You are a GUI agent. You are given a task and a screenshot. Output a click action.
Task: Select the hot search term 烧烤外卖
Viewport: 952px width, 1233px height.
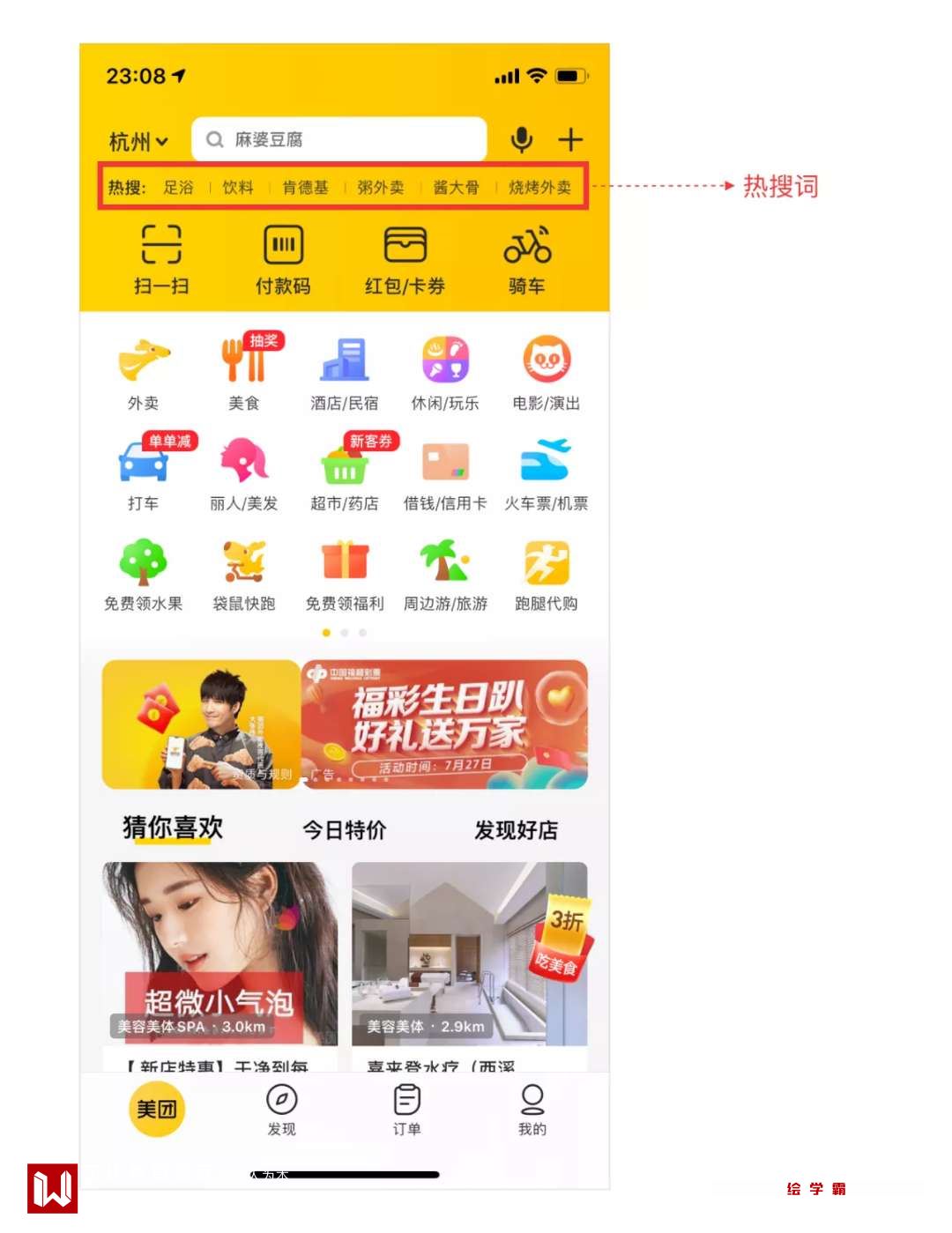click(x=539, y=187)
